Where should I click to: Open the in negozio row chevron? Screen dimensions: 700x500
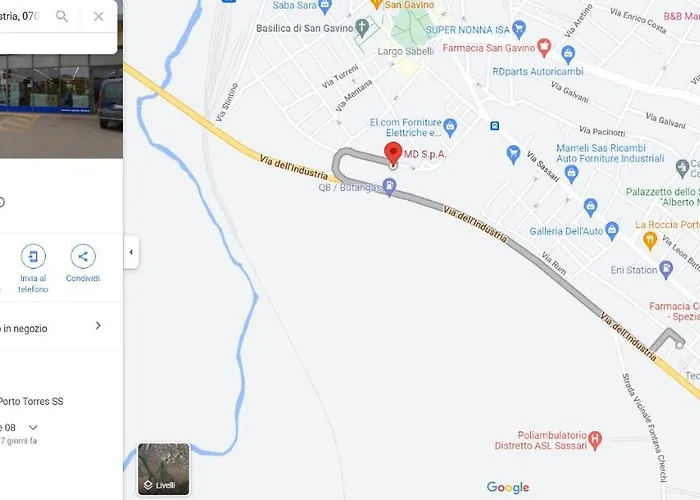click(x=98, y=326)
